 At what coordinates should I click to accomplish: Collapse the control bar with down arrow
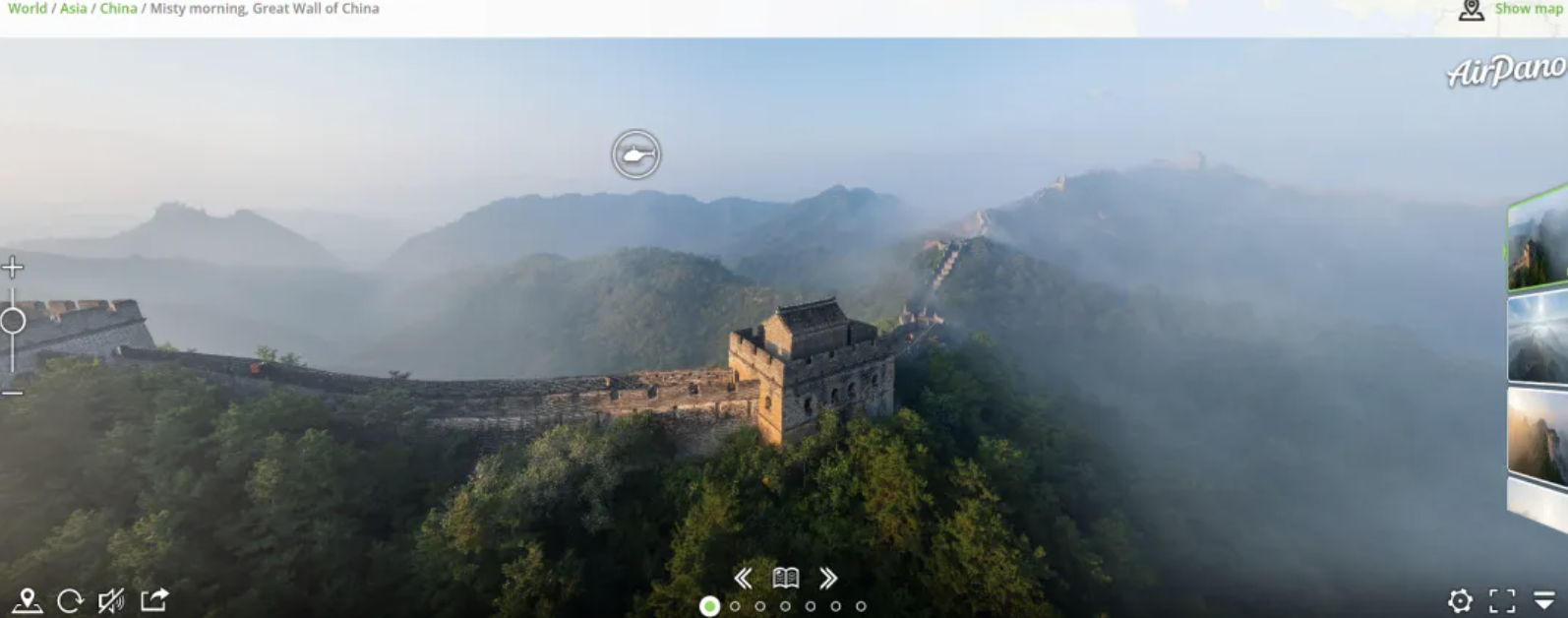(x=1544, y=600)
